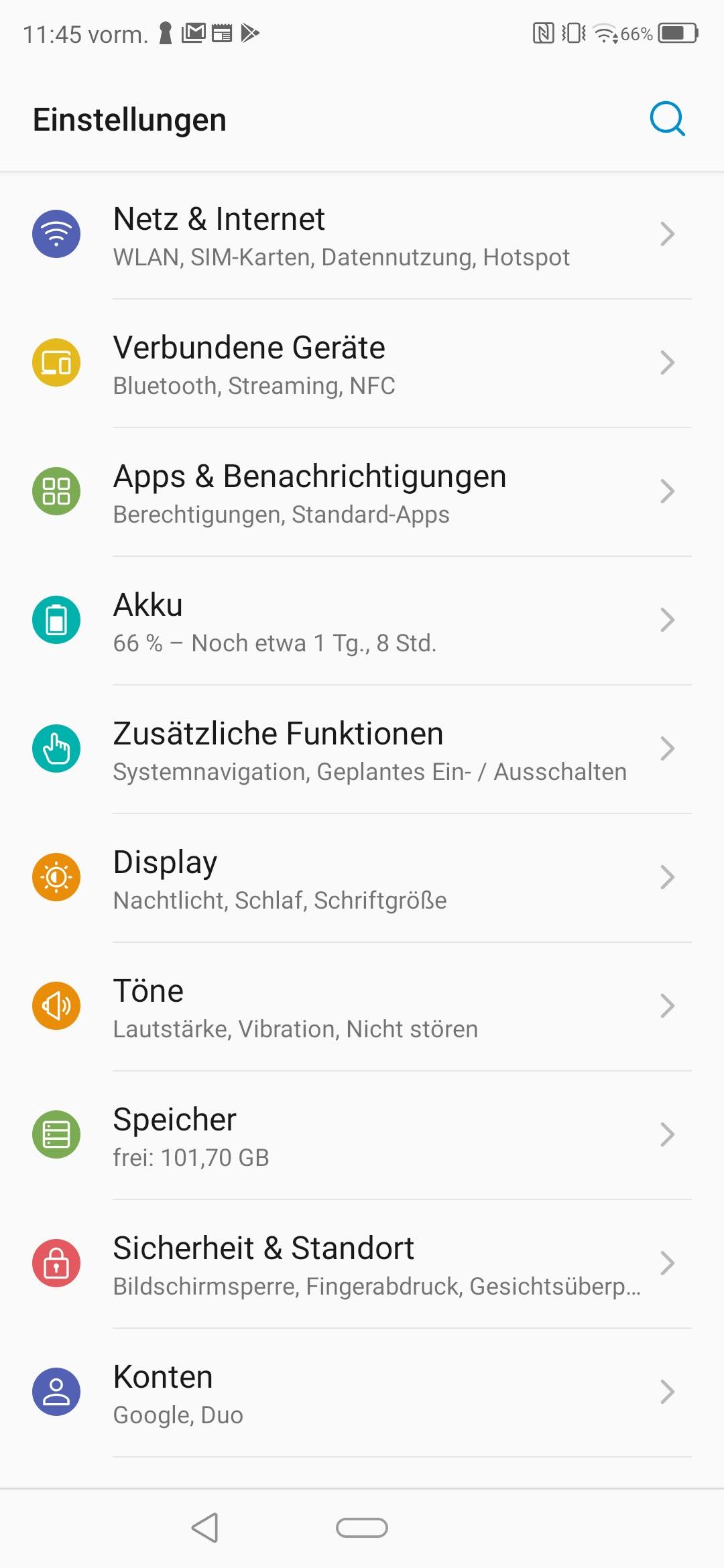Open Netz & Internet settings
The width and height of the screenshot is (724, 1568).
coord(362,235)
